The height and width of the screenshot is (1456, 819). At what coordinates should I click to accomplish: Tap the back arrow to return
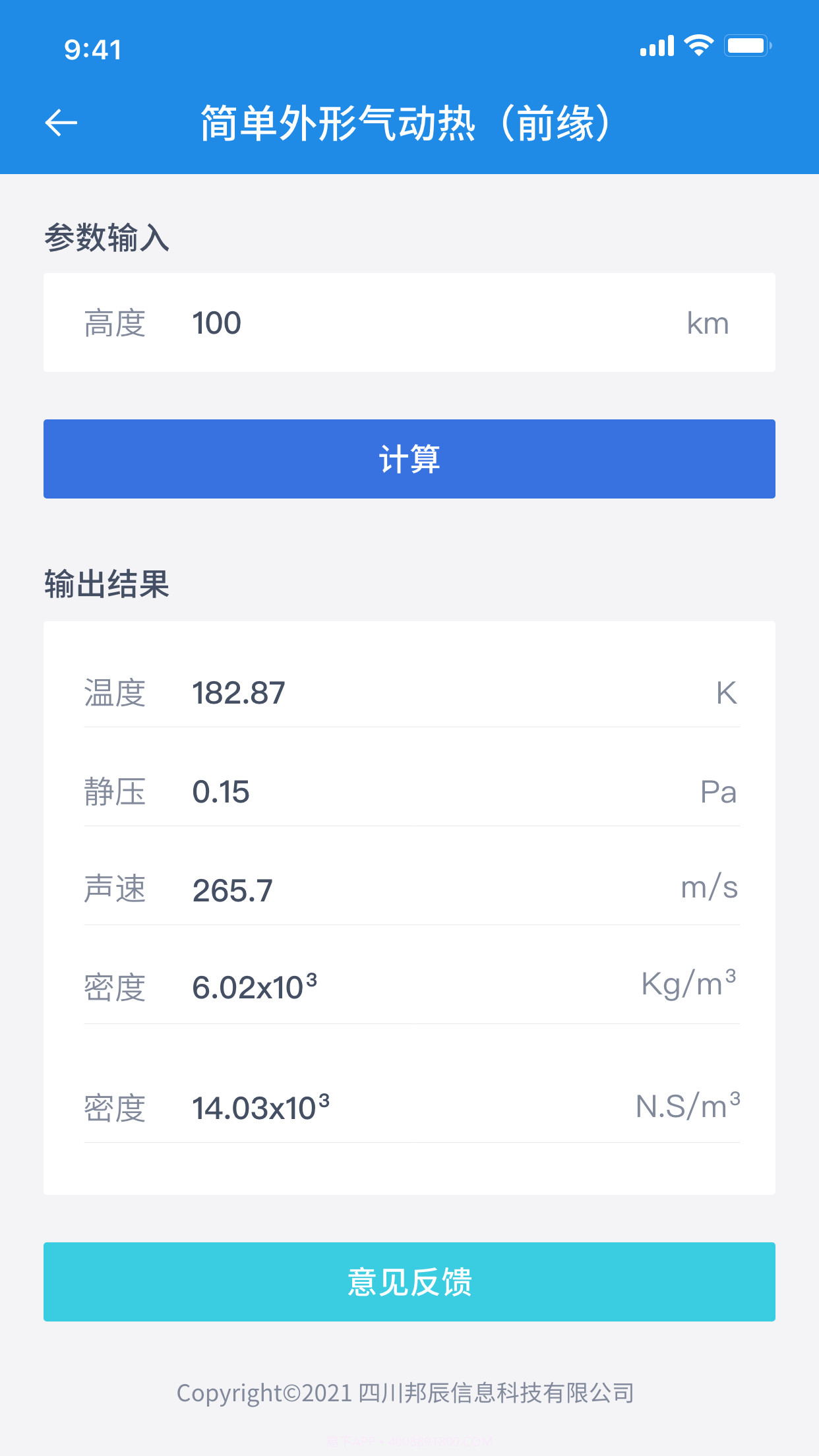pyautogui.click(x=61, y=123)
